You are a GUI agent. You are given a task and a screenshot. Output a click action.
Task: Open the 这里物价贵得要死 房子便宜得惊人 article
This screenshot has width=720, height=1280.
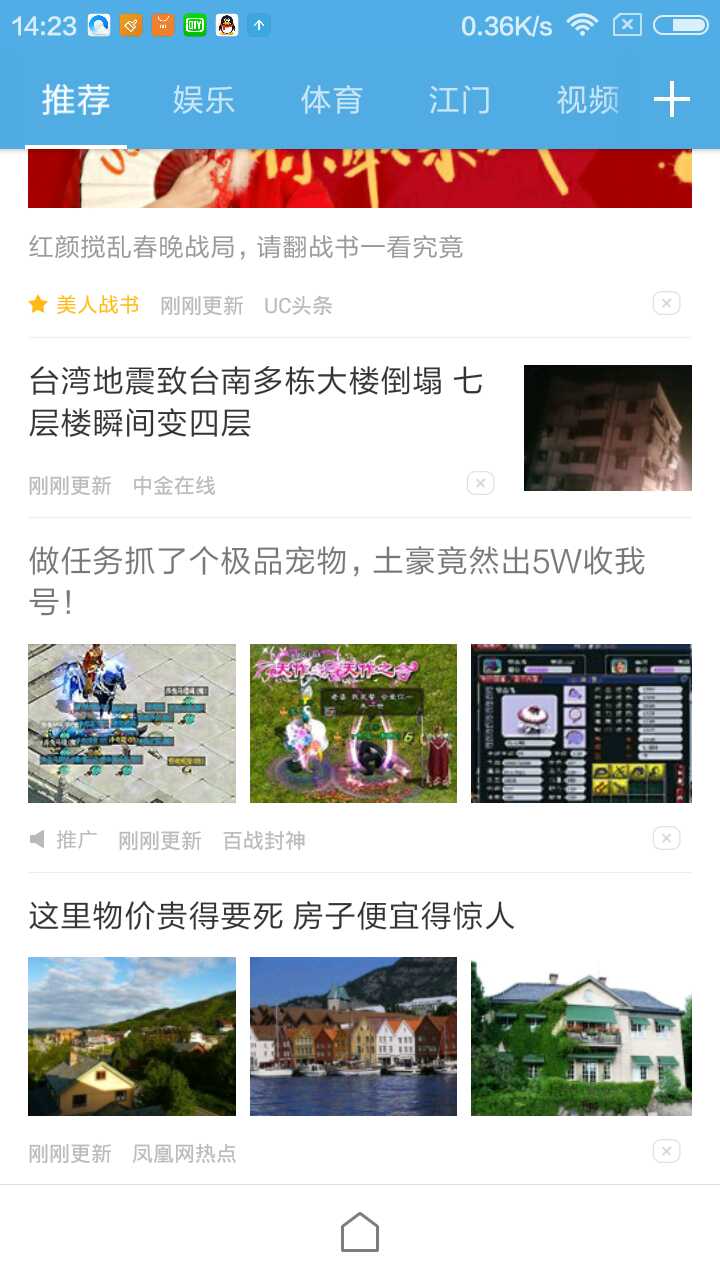[272, 915]
